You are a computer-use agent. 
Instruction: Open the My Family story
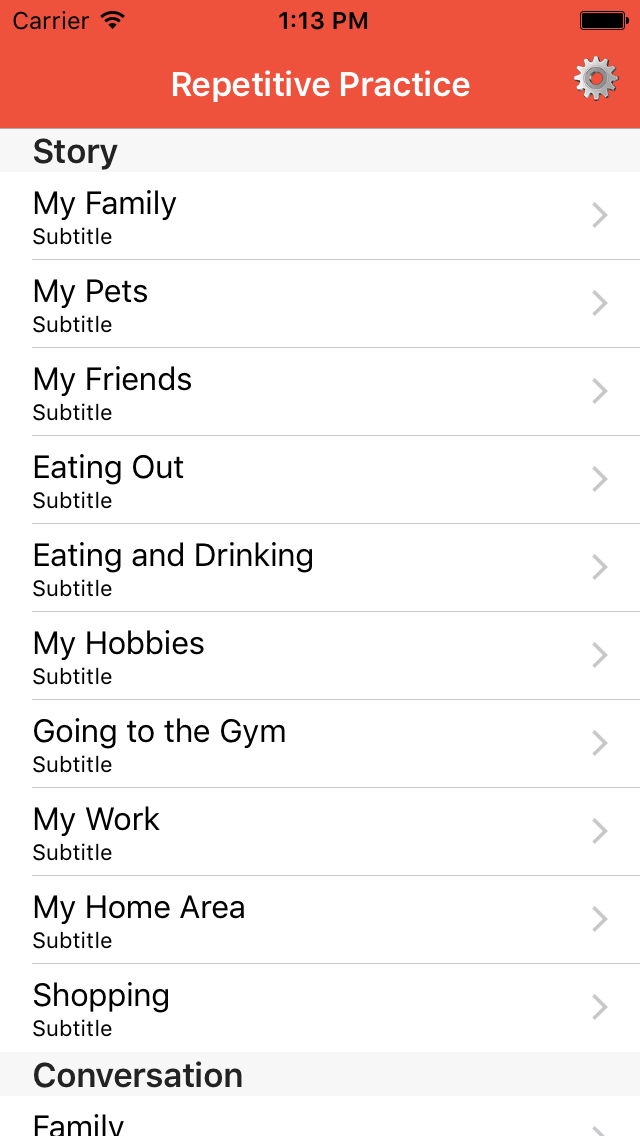[x=320, y=215]
